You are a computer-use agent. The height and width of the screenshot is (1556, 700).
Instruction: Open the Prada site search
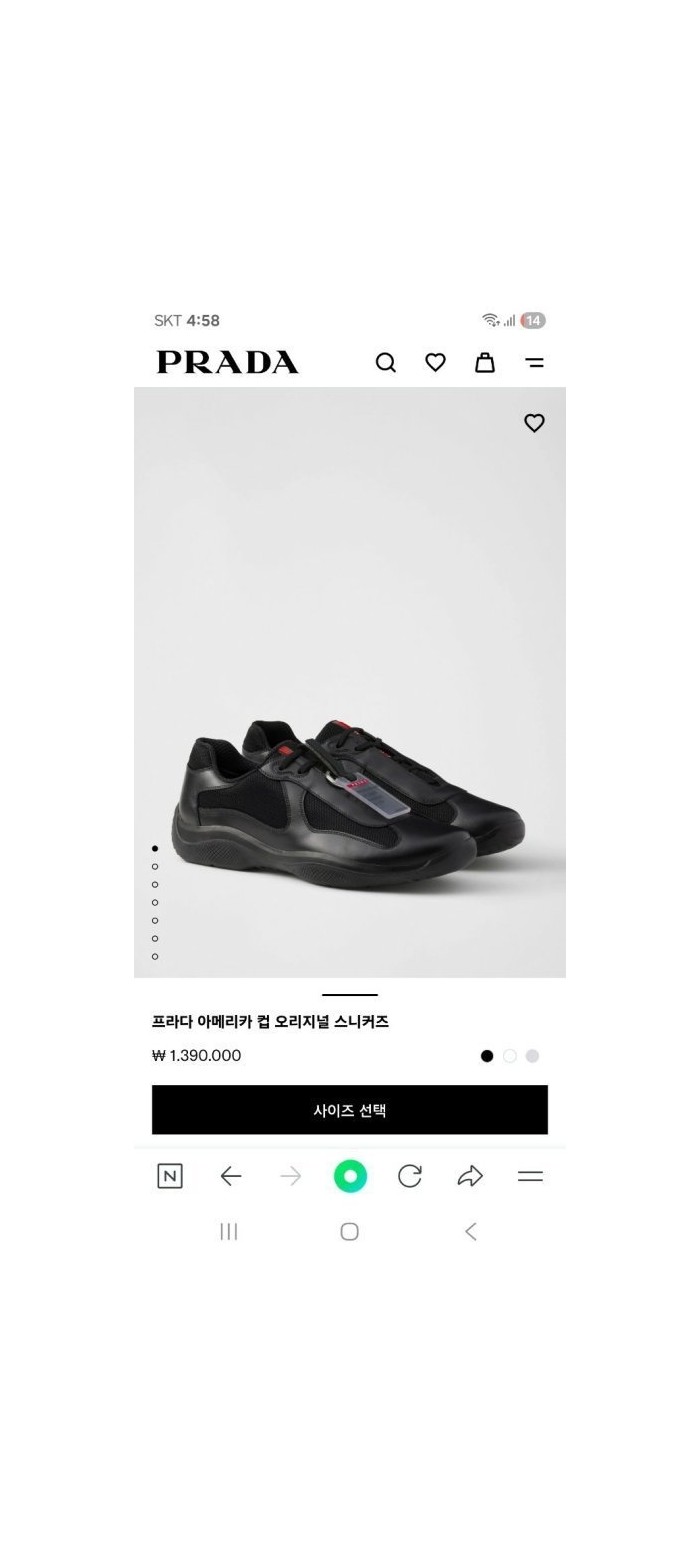point(385,362)
